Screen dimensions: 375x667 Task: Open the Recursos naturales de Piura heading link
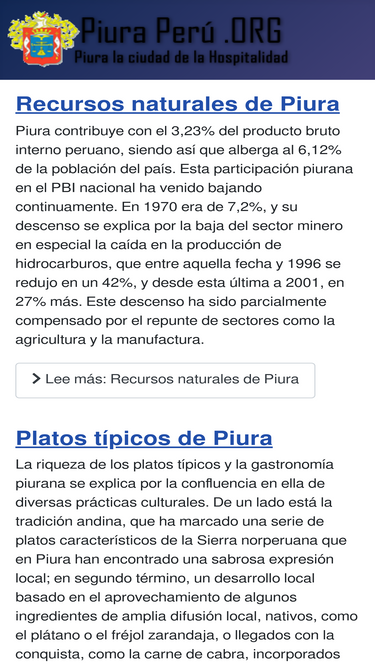coord(177,104)
